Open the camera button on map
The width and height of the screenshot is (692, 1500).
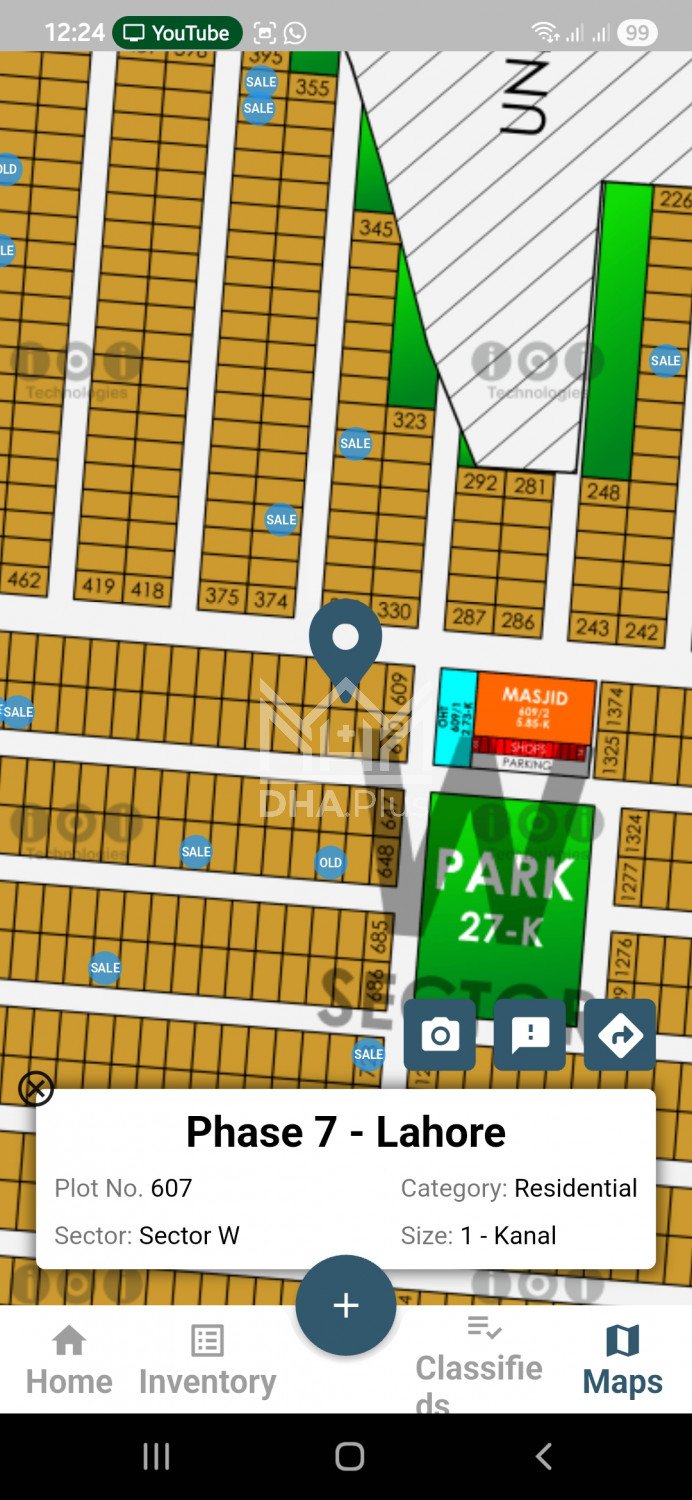pos(440,1035)
